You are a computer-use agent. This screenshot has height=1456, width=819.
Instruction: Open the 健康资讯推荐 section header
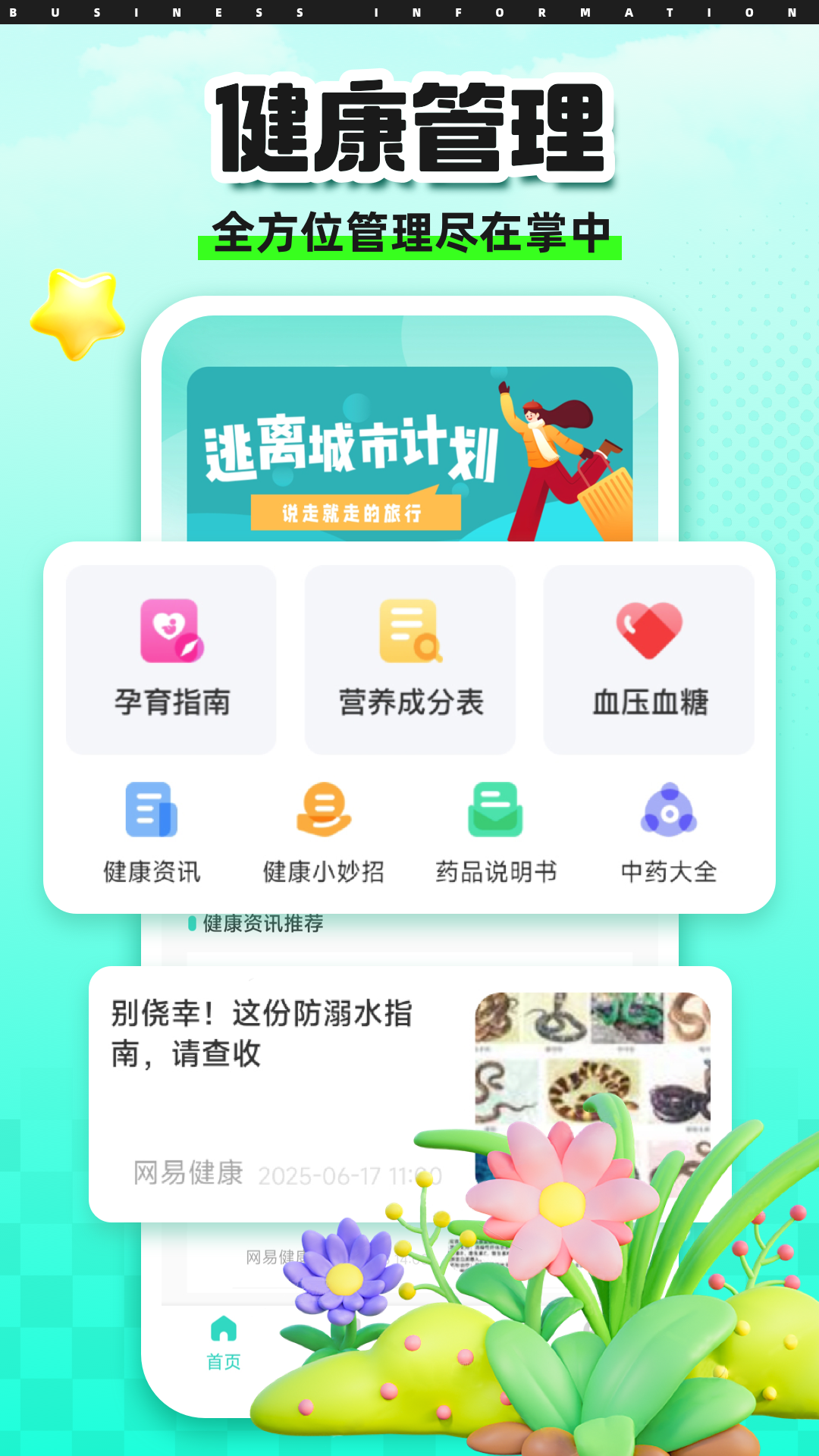click(x=258, y=924)
